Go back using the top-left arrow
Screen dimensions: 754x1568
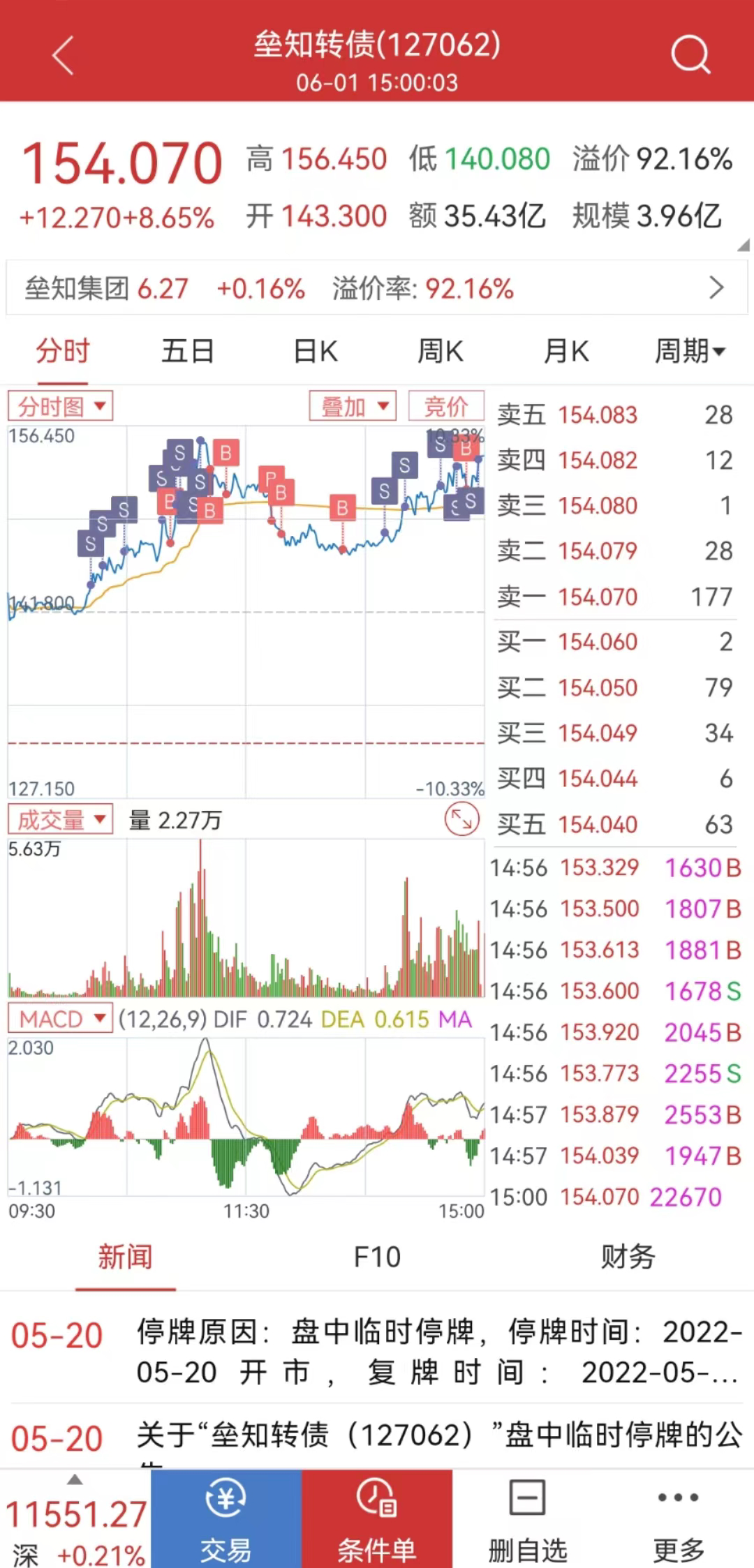[63, 55]
